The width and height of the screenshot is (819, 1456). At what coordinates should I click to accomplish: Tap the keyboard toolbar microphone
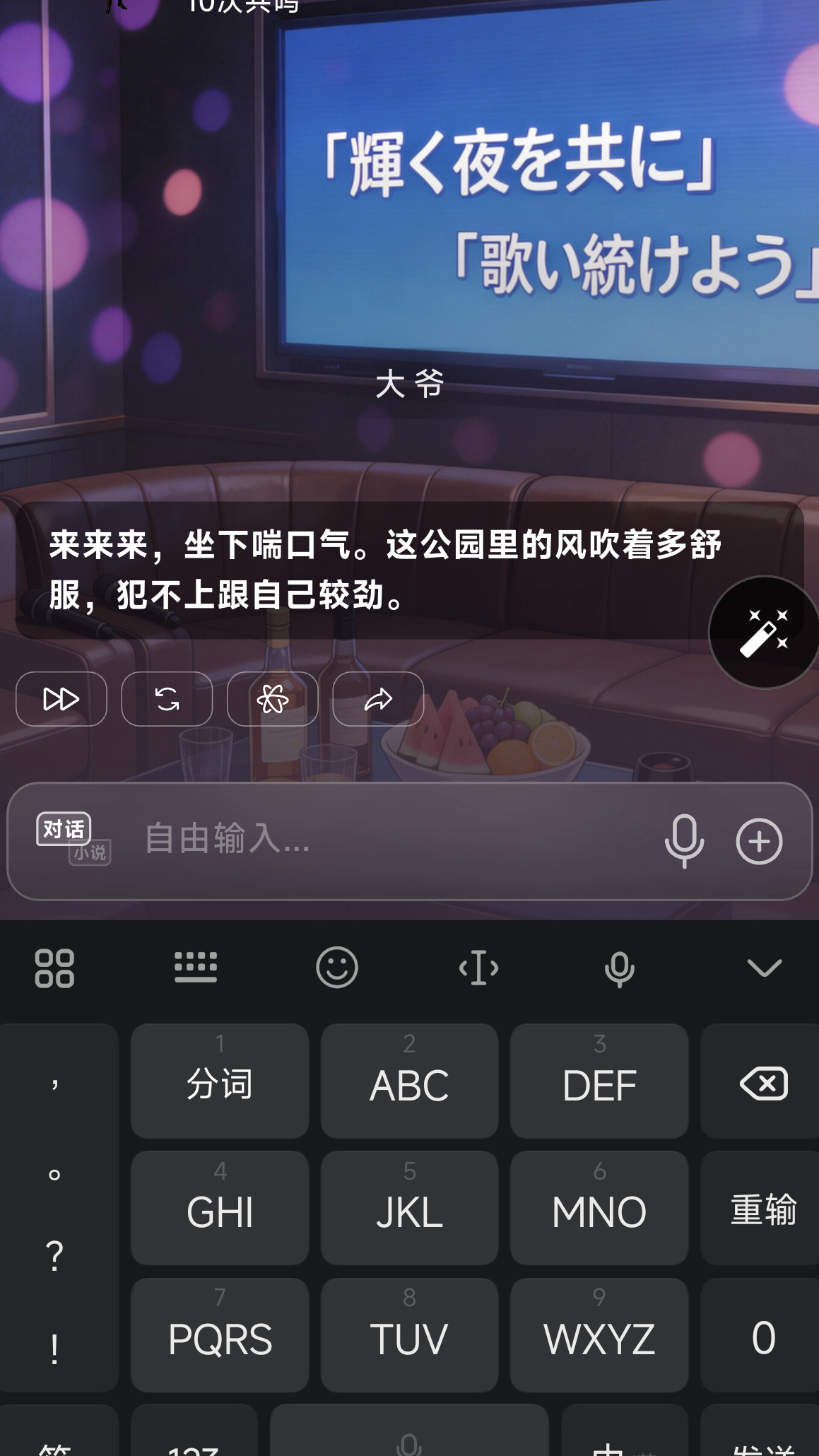pyautogui.click(x=619, y=969)
